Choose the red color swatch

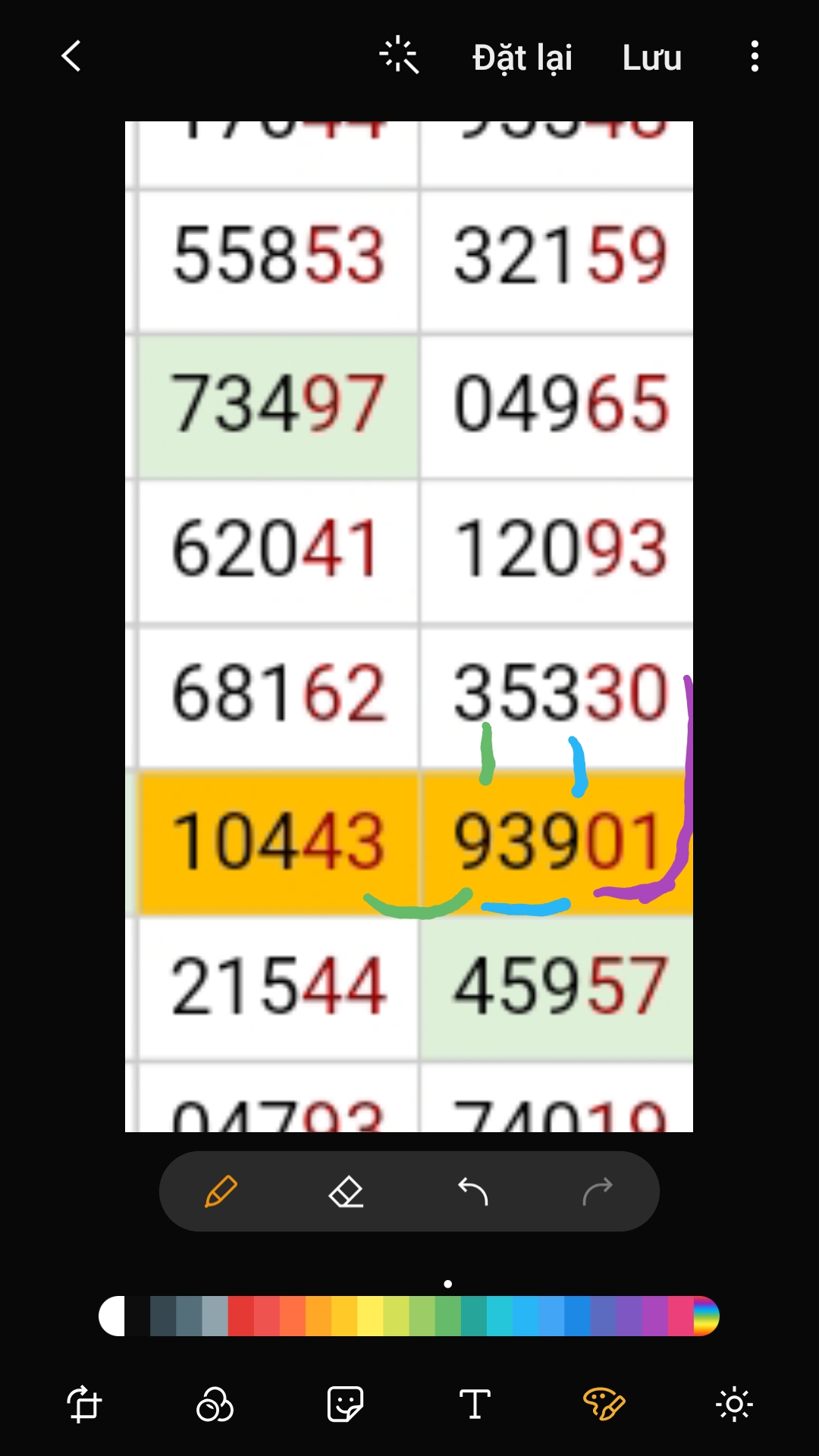[240, 1316]
